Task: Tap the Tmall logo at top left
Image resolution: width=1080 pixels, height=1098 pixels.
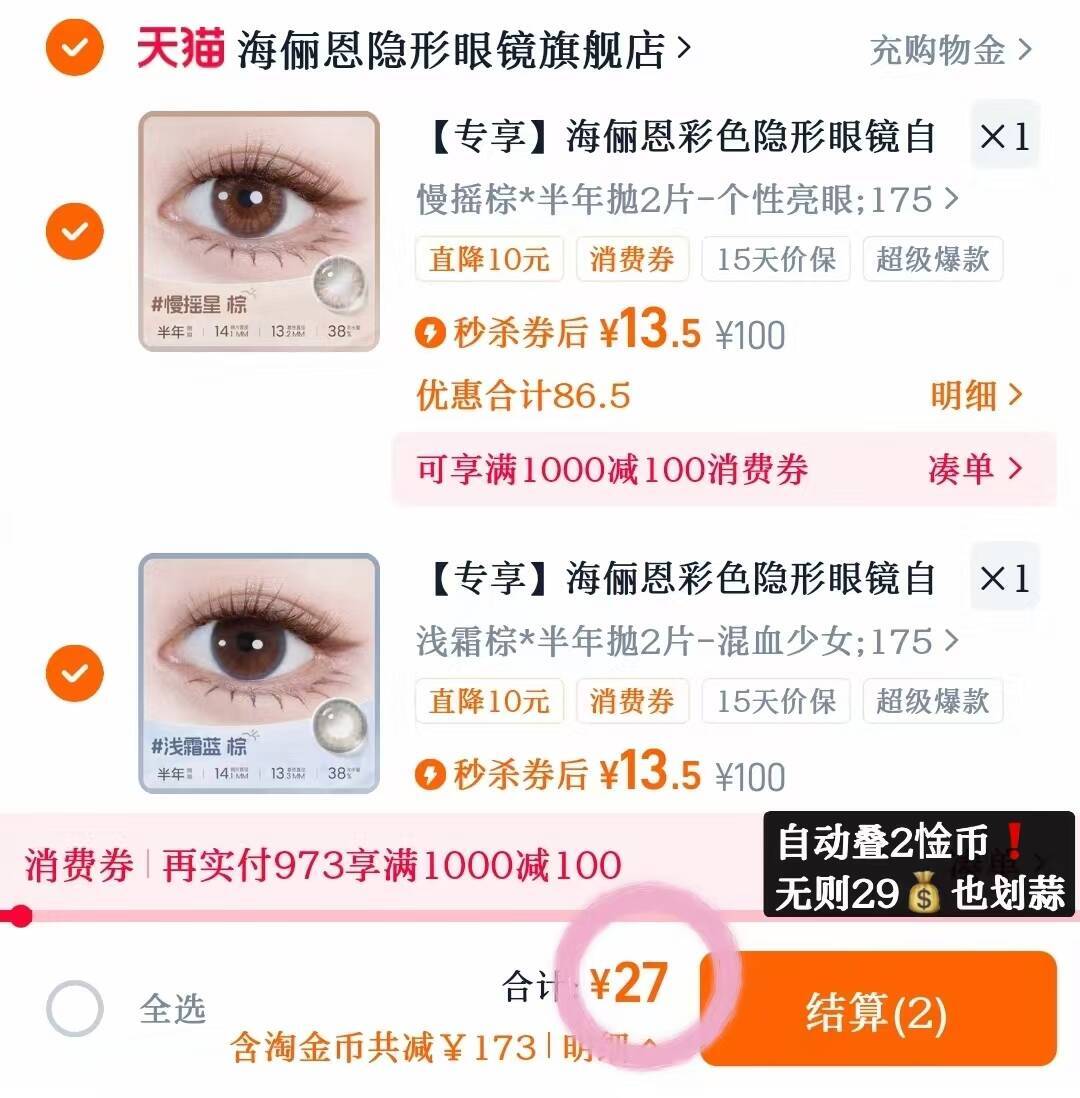Action: tap(180, 52)
